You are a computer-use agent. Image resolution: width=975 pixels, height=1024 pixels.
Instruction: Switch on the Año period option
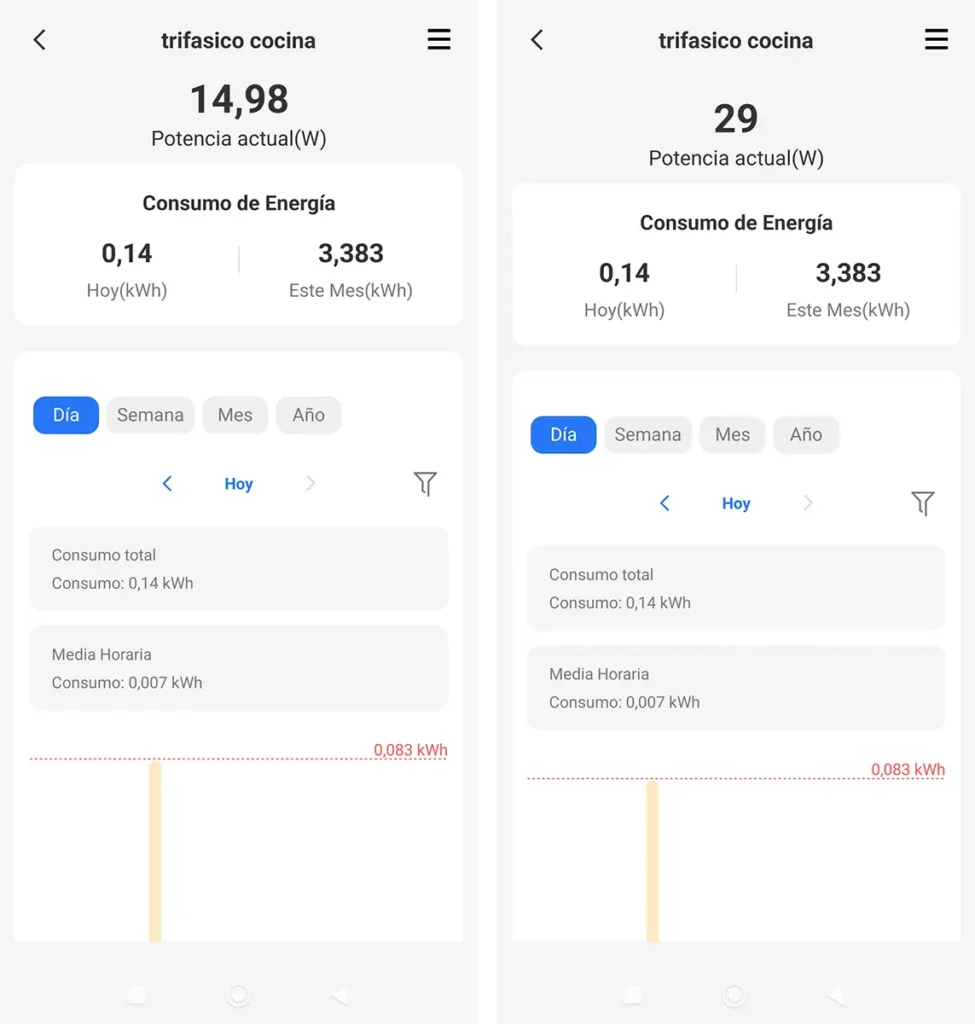coord(308,414)
